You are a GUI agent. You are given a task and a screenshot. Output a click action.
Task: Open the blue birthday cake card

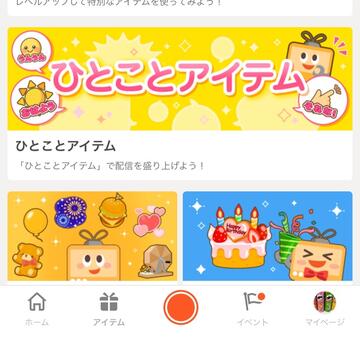click(x=268, y=236)
